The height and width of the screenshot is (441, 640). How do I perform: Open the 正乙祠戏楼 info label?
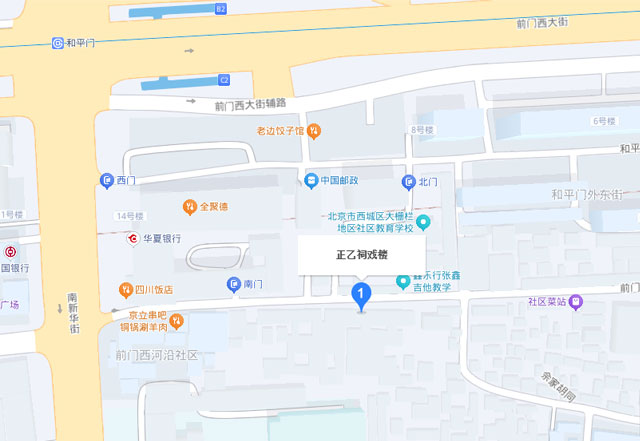coord(362,254)
